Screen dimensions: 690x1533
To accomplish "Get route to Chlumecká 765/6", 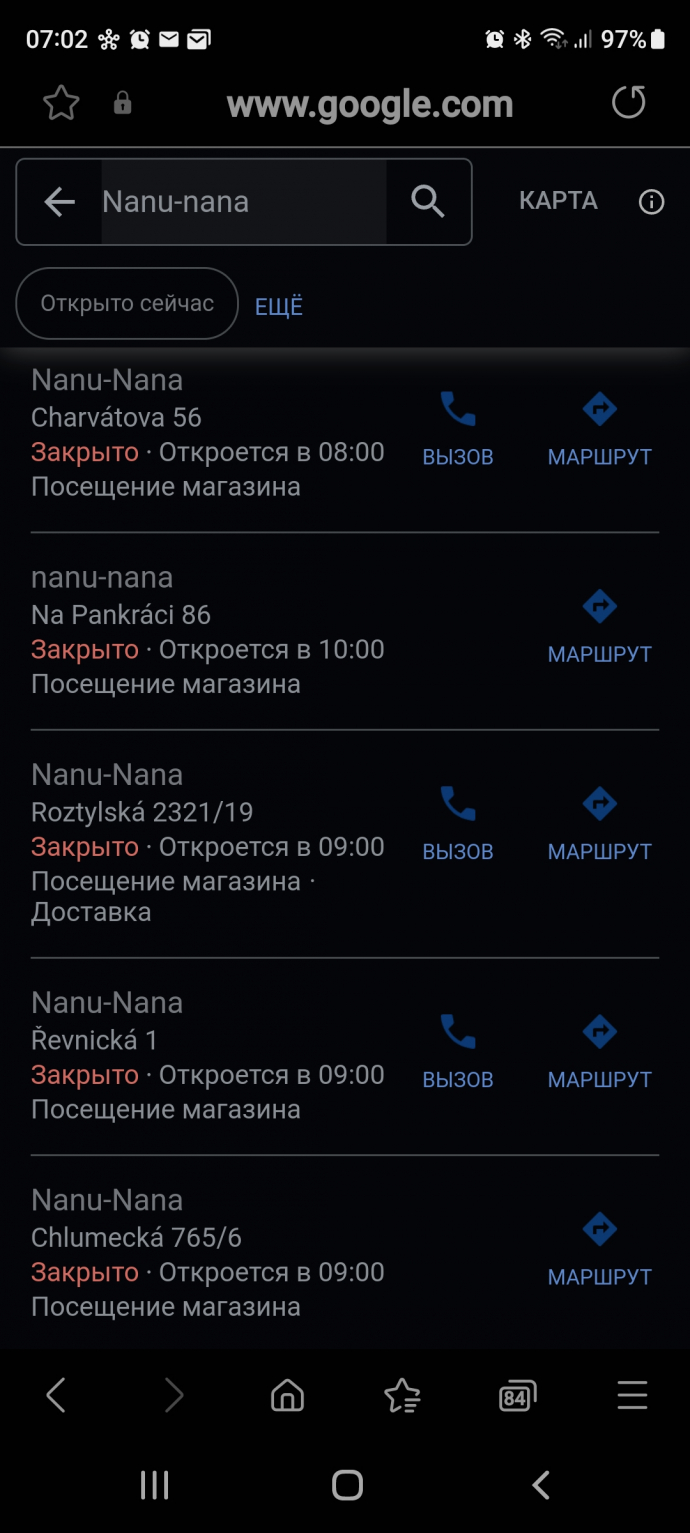I will pos(600,1249).
